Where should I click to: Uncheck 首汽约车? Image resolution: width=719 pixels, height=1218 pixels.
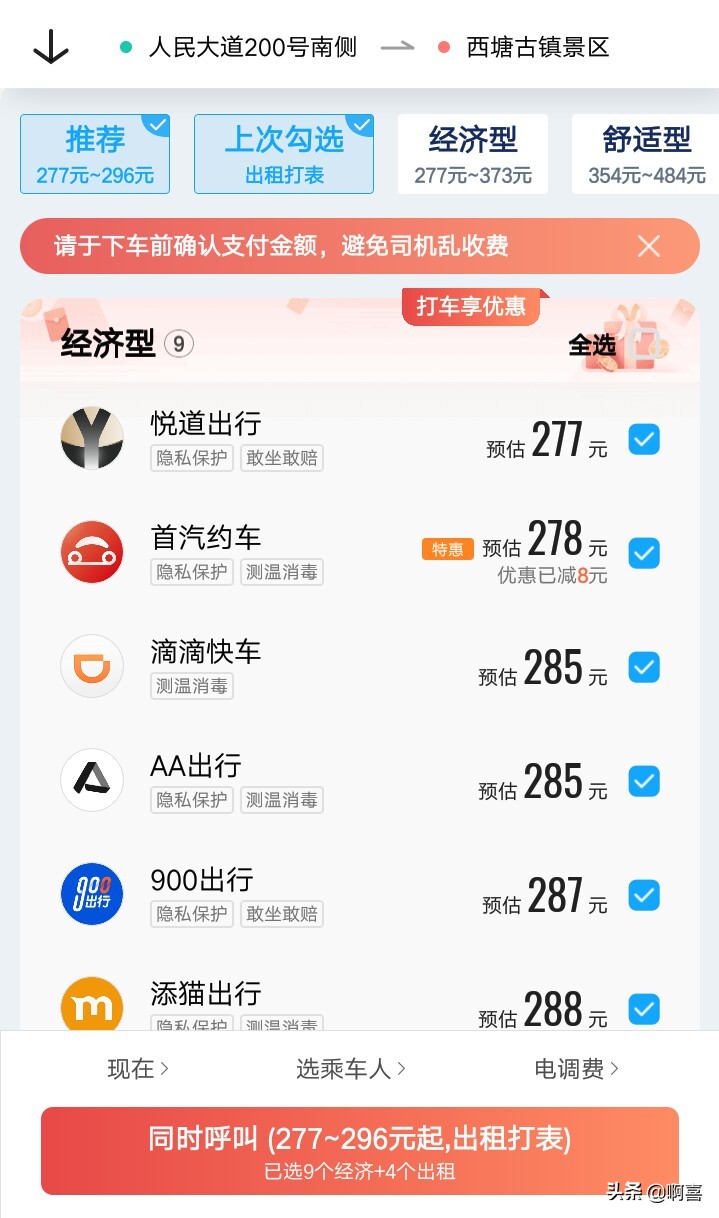click(644, 552)
